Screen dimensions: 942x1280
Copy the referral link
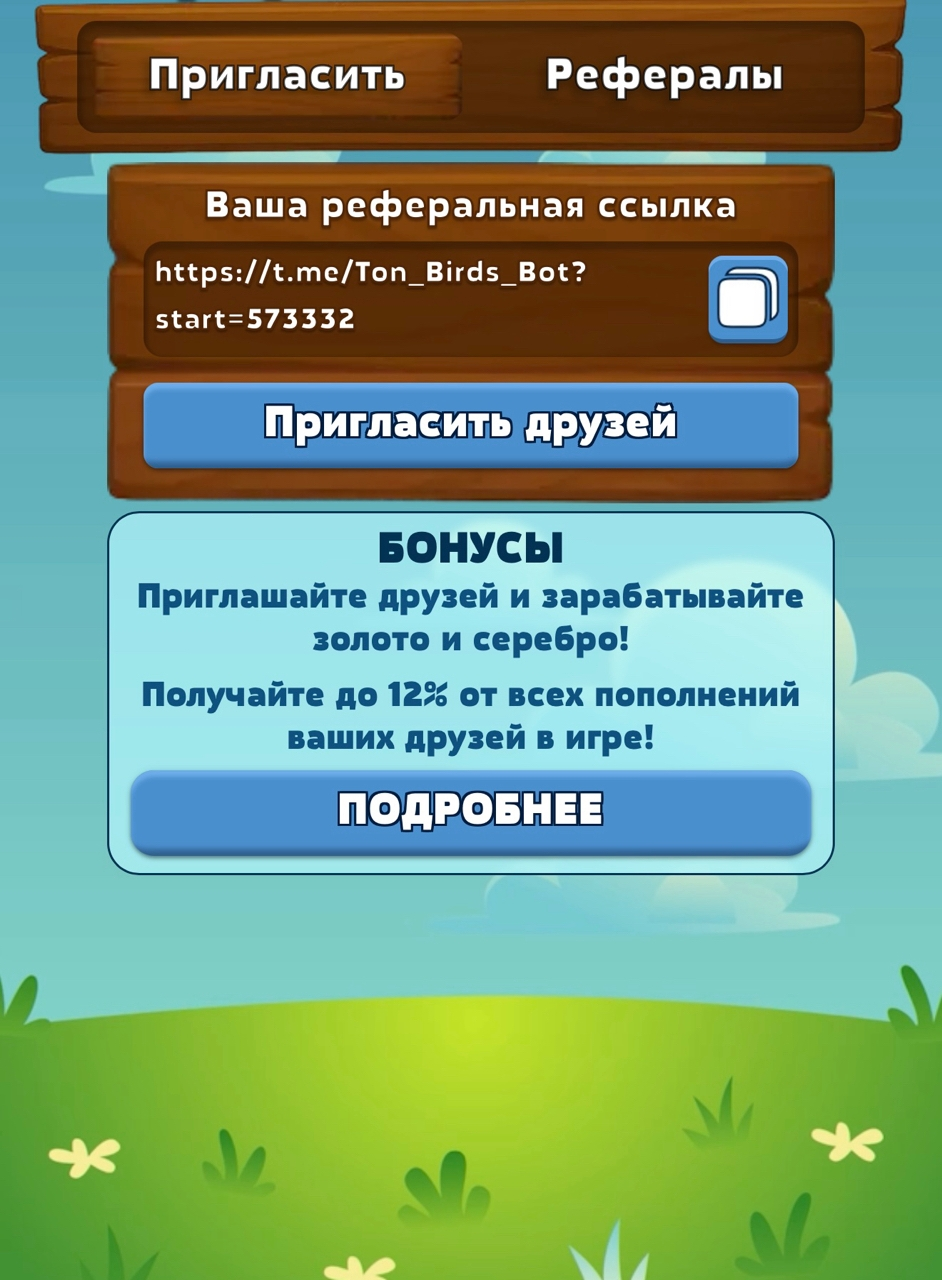[x=748, y=299]
